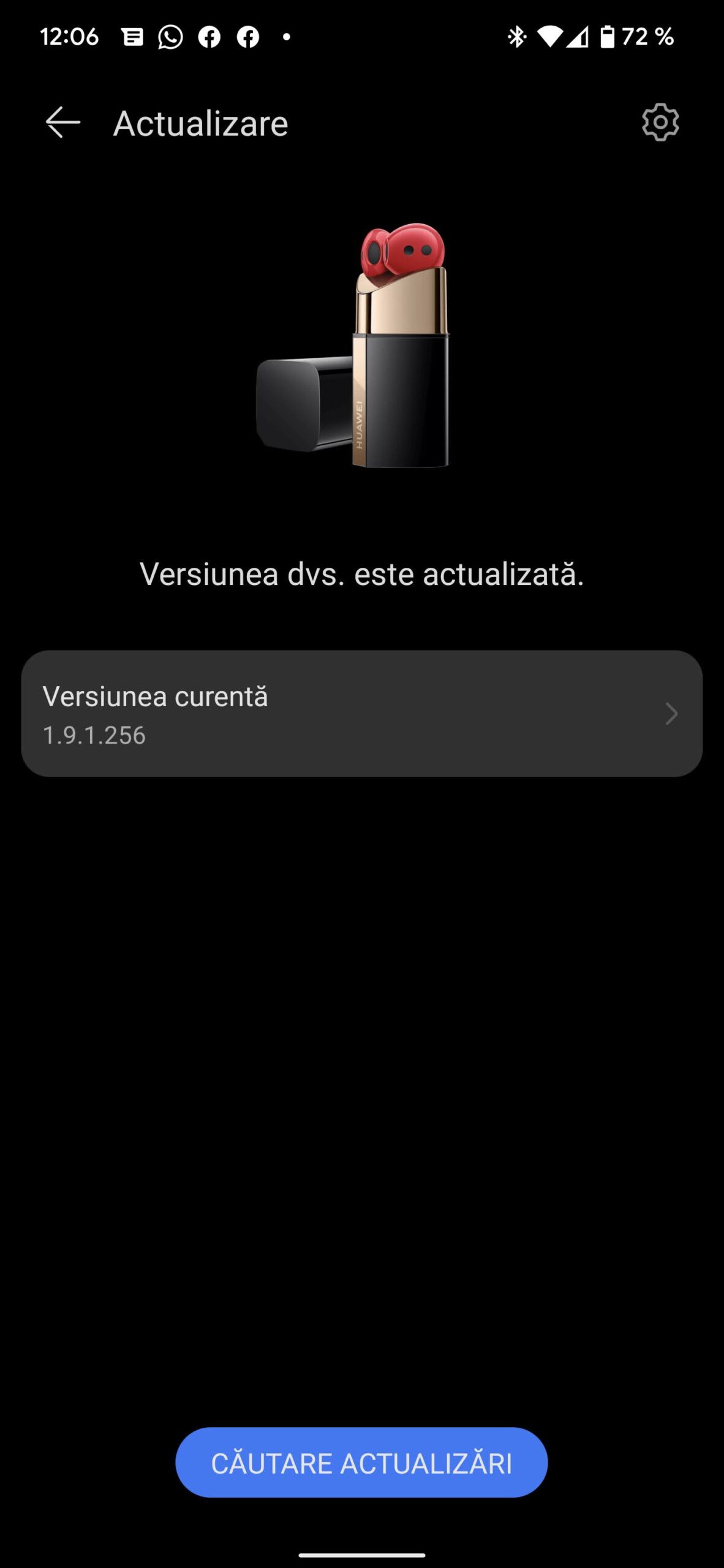Open update settings gear icon

(660, 123)
